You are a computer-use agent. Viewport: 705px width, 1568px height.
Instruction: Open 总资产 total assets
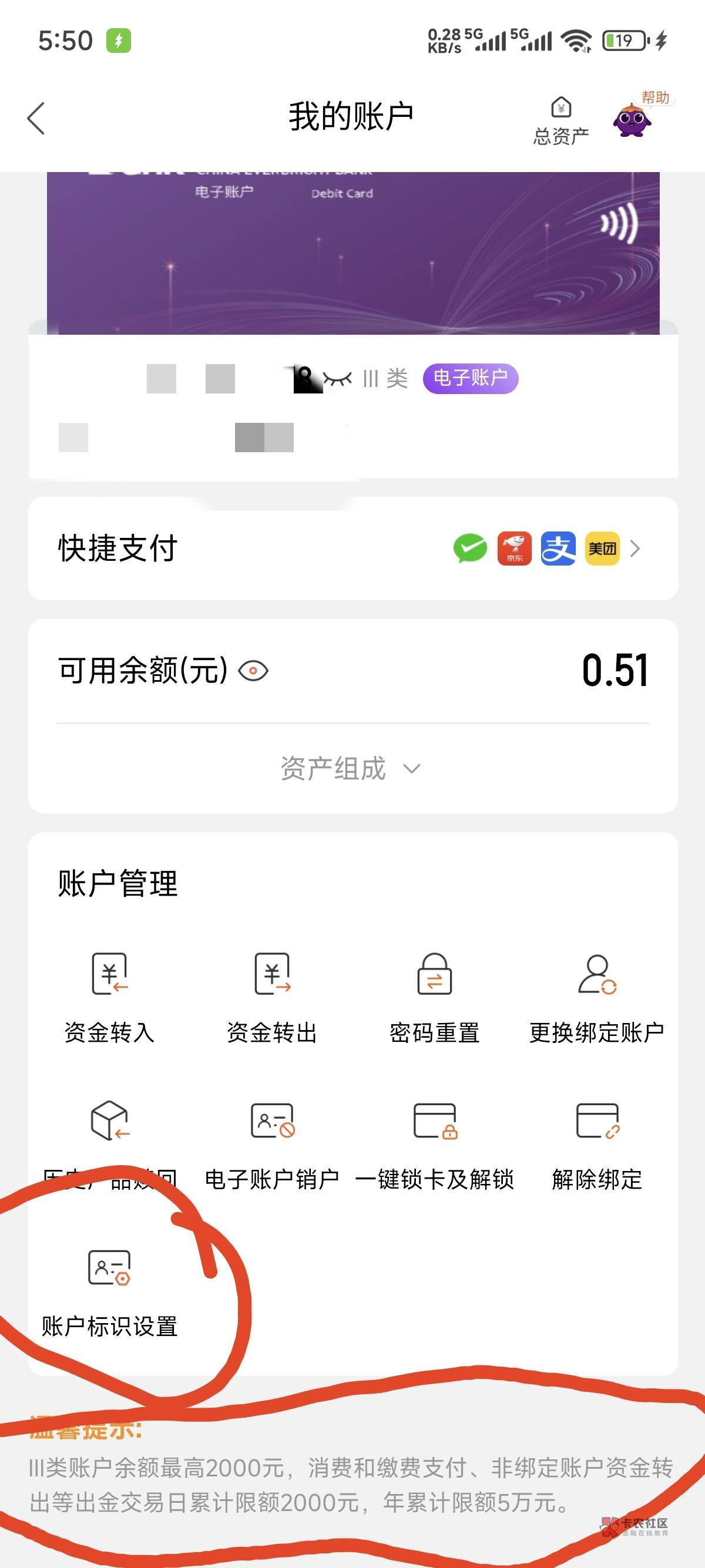[x=560, y=122]
